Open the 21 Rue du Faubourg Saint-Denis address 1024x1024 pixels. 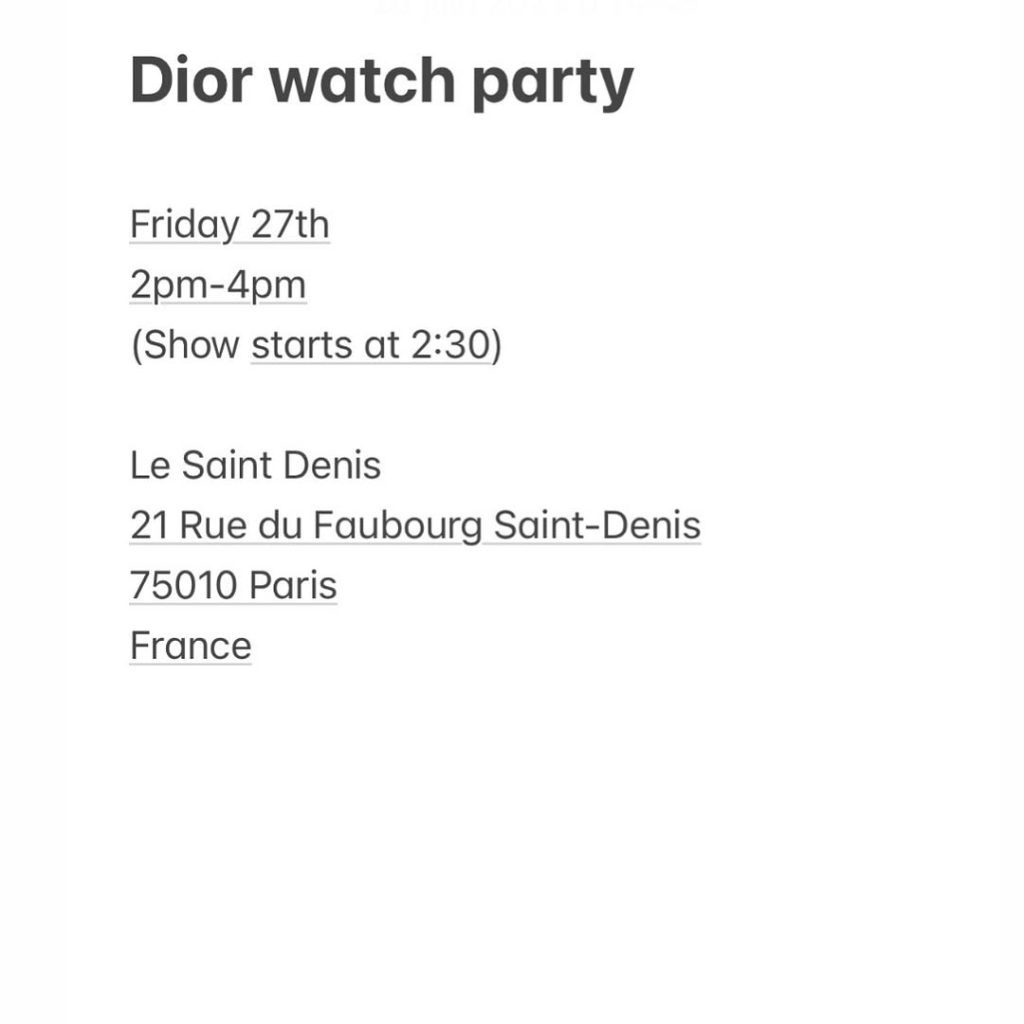(x=415, y=525)
